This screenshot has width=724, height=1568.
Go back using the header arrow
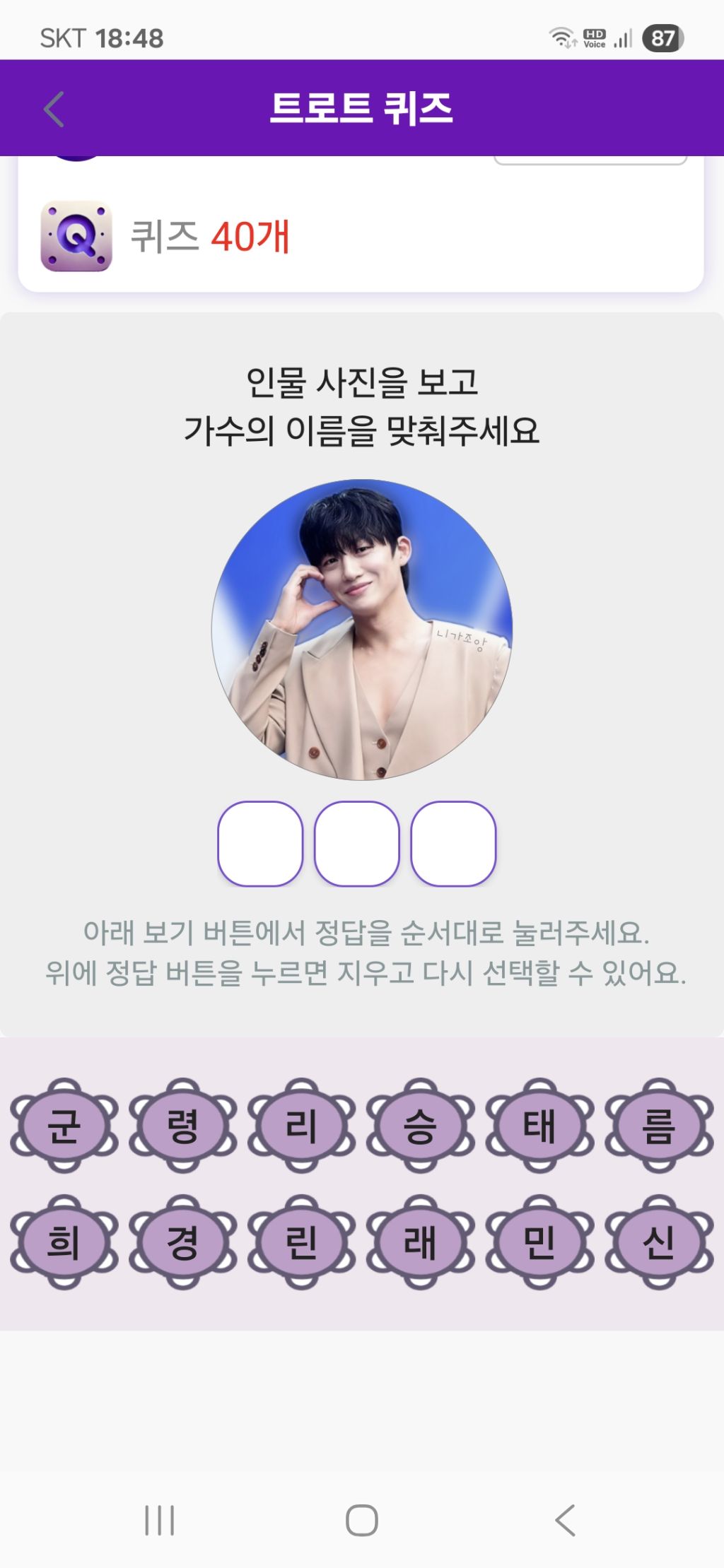pyautogui.click(x=54, y=109)
